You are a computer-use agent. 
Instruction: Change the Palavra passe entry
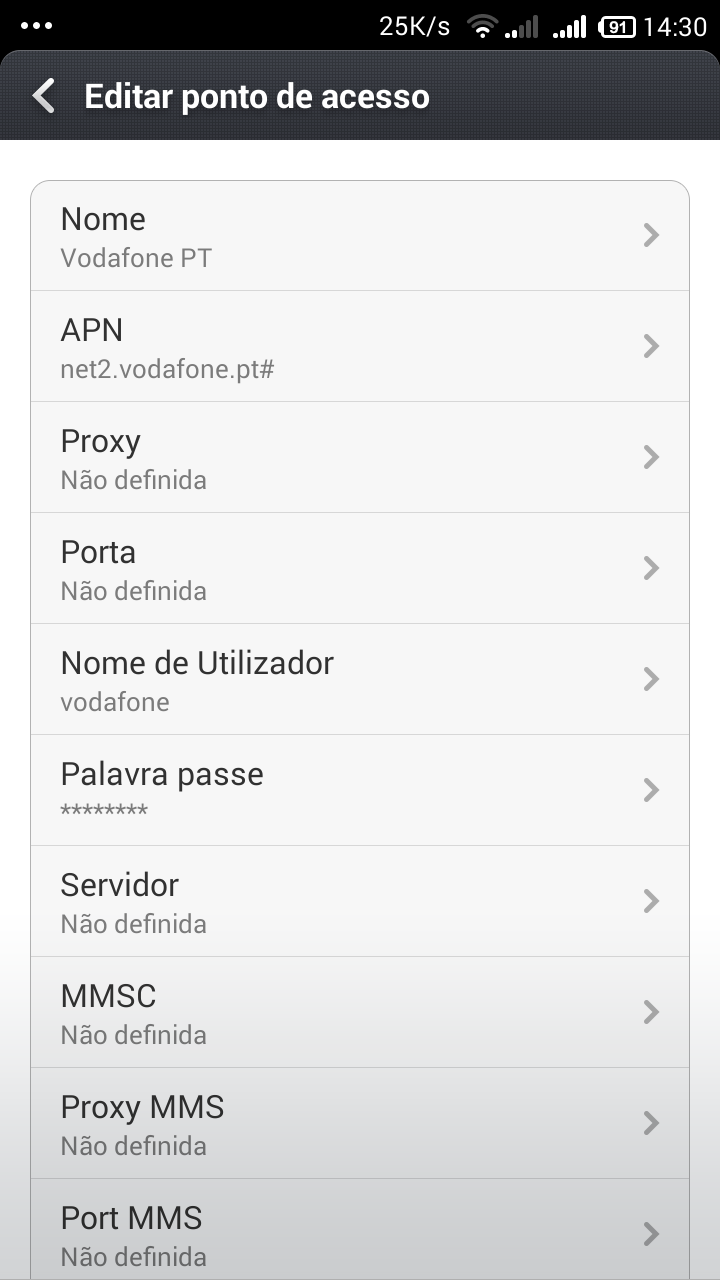(x=360, y=791)
